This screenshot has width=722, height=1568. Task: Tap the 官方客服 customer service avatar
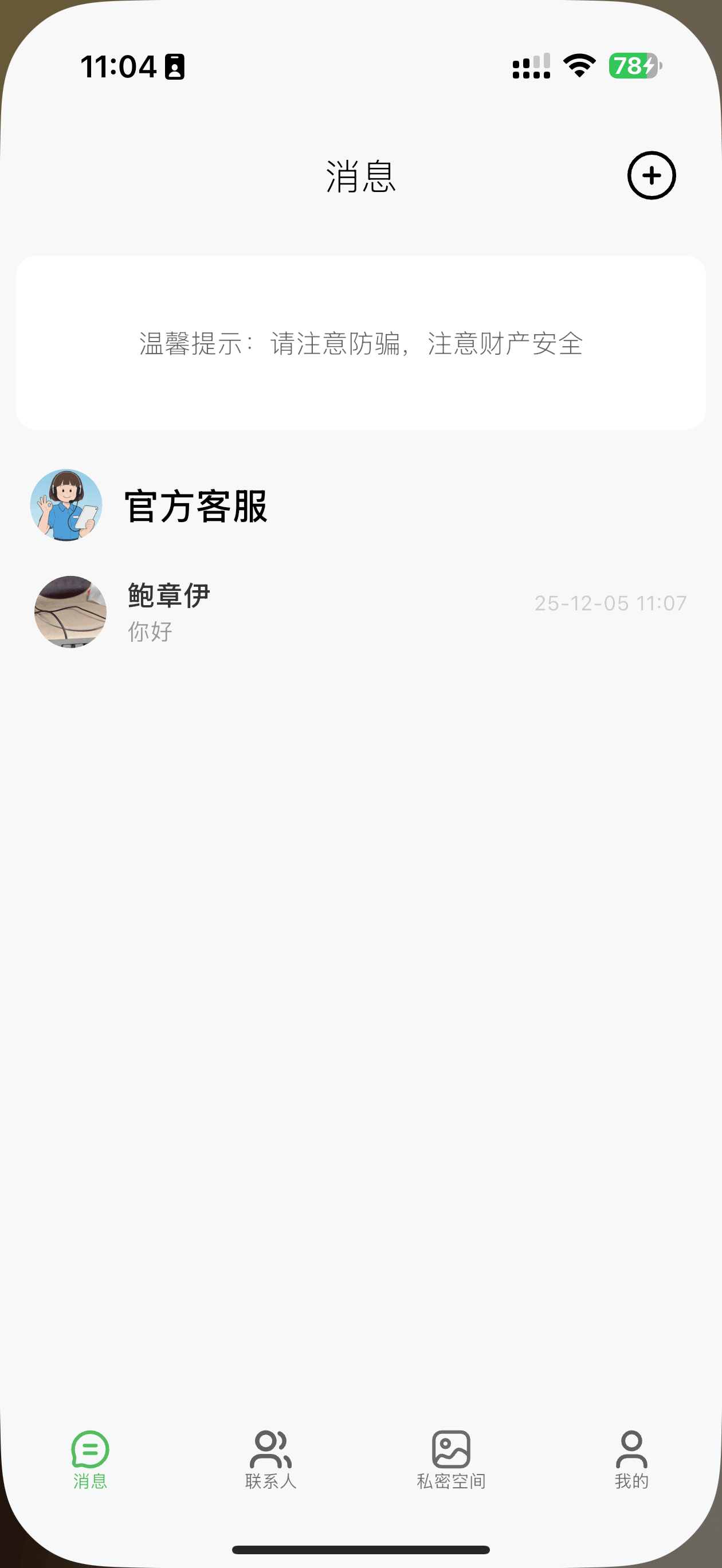[x=66, y=506]
